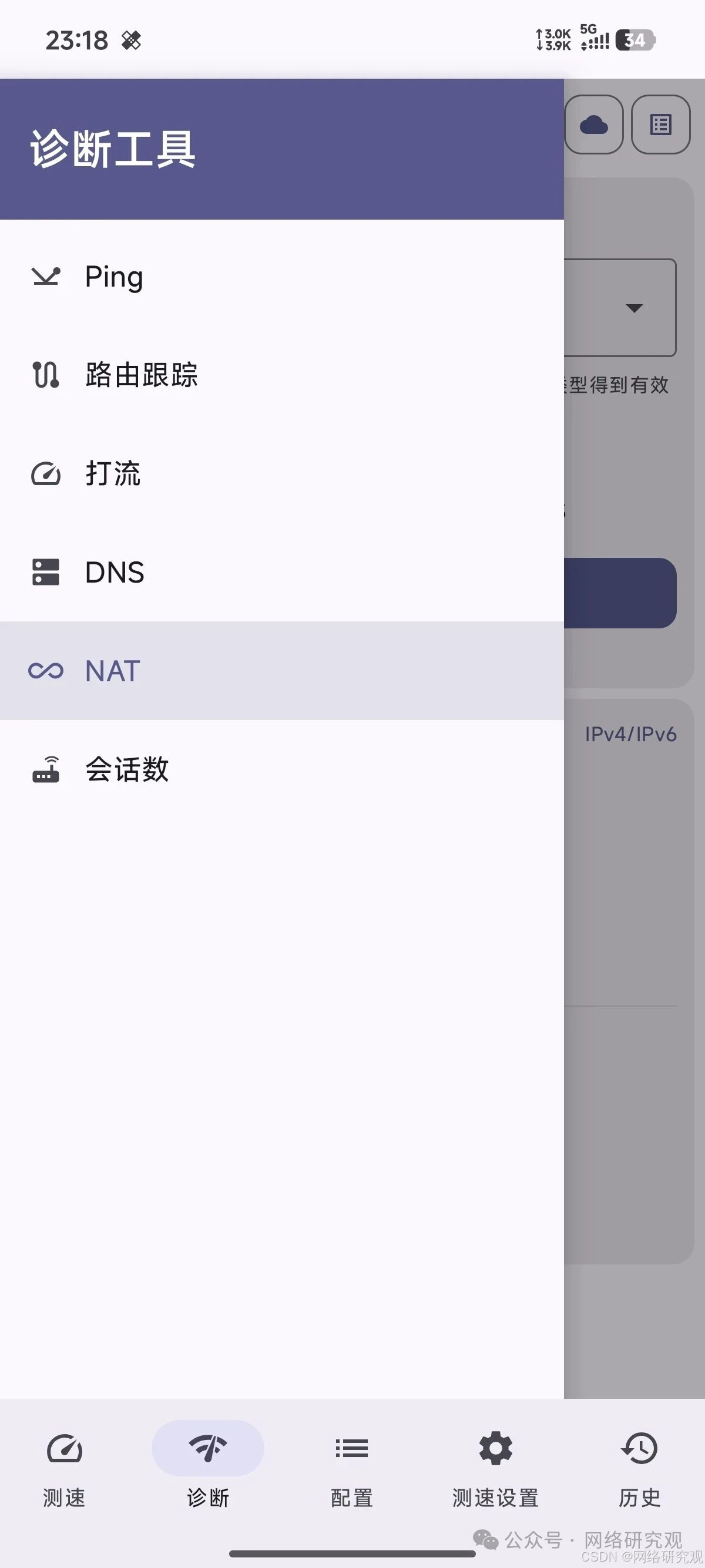Tap the list view icon button
This screenshot has width=705, height=1568.
click(660, 125)
